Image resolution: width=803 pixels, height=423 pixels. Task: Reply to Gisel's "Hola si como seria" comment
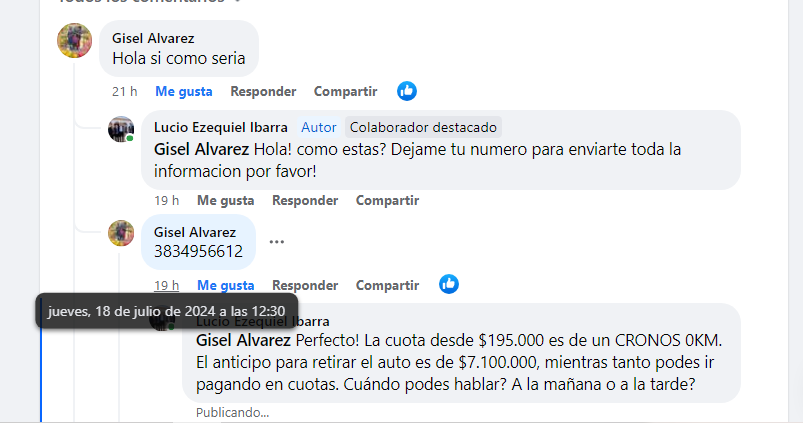coord(263,91)
